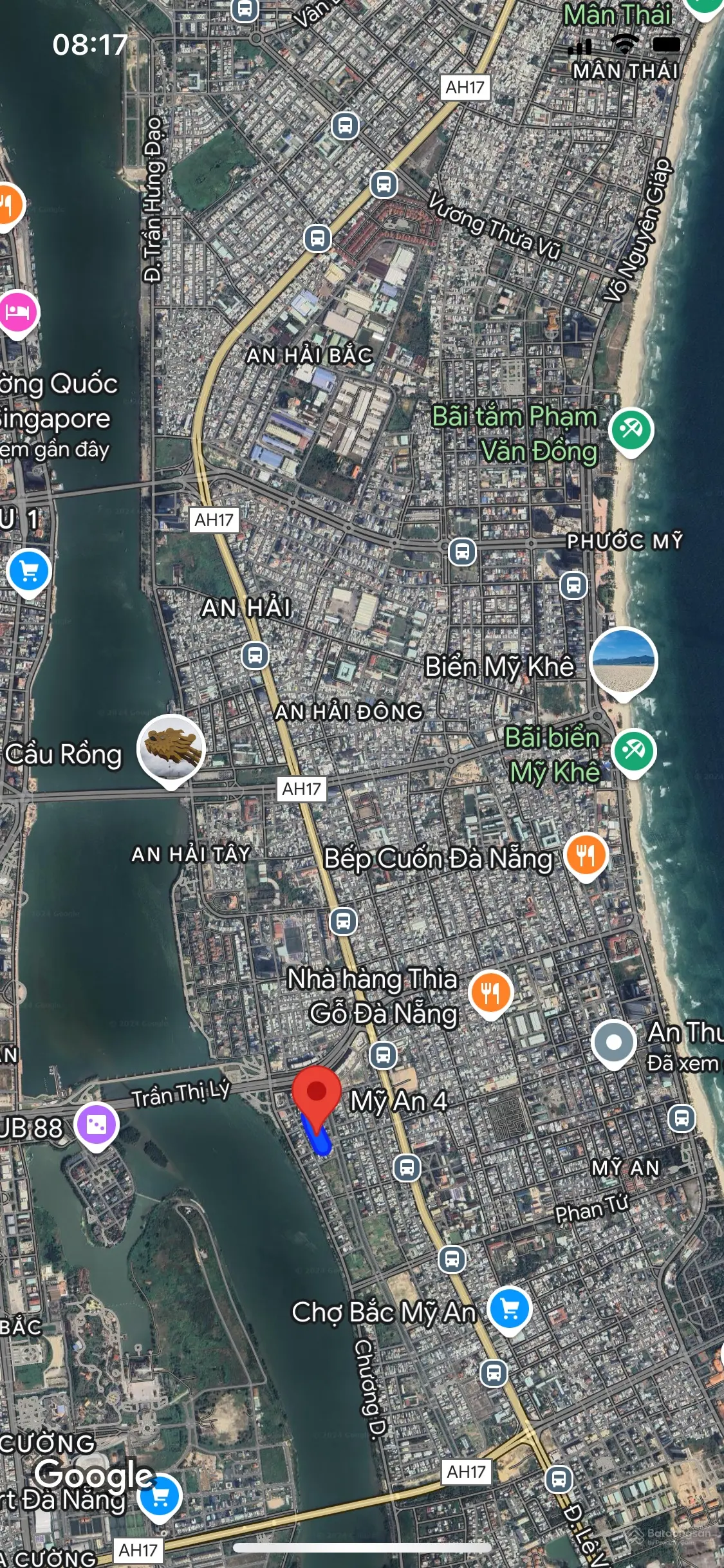The width and height of the screenshot is (724, 1568).
Task: Open the Biển Mỹ Khê photo marker
Action: (x=623, y=660)
